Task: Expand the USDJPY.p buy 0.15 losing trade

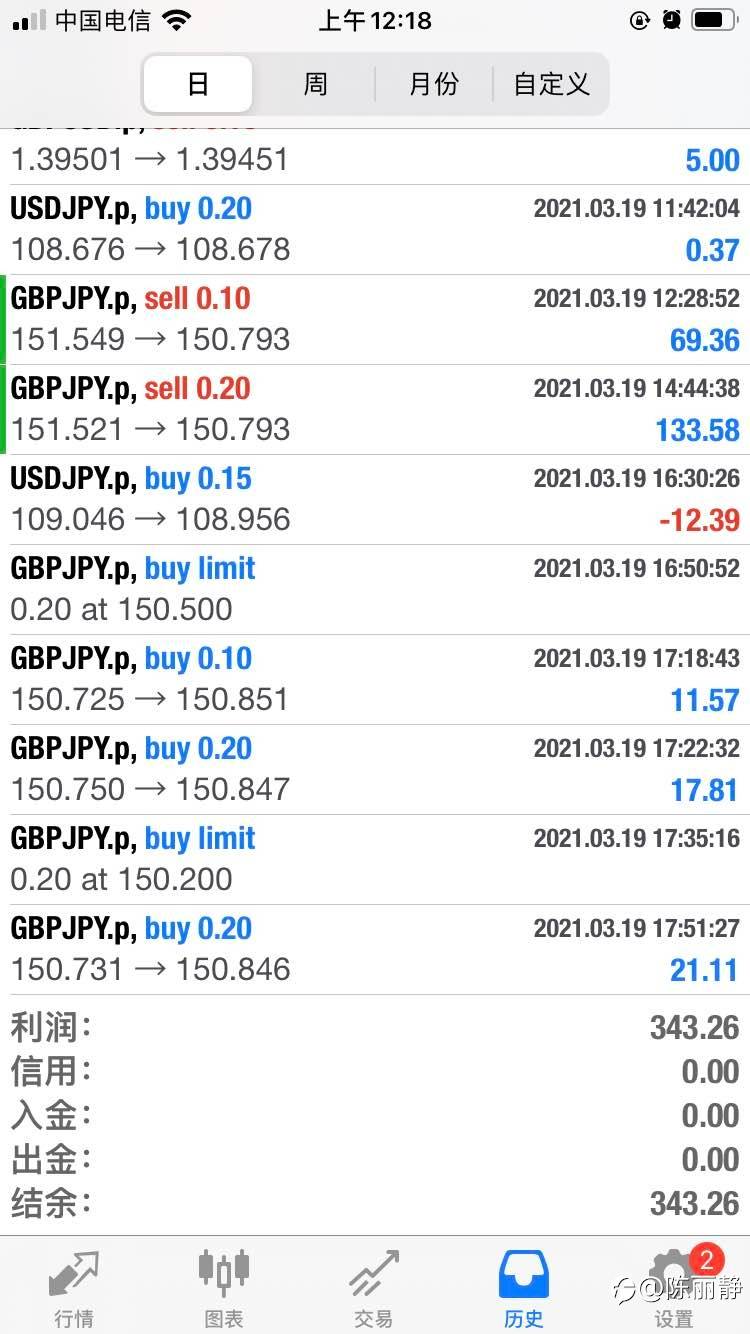Action: [375, 499]
